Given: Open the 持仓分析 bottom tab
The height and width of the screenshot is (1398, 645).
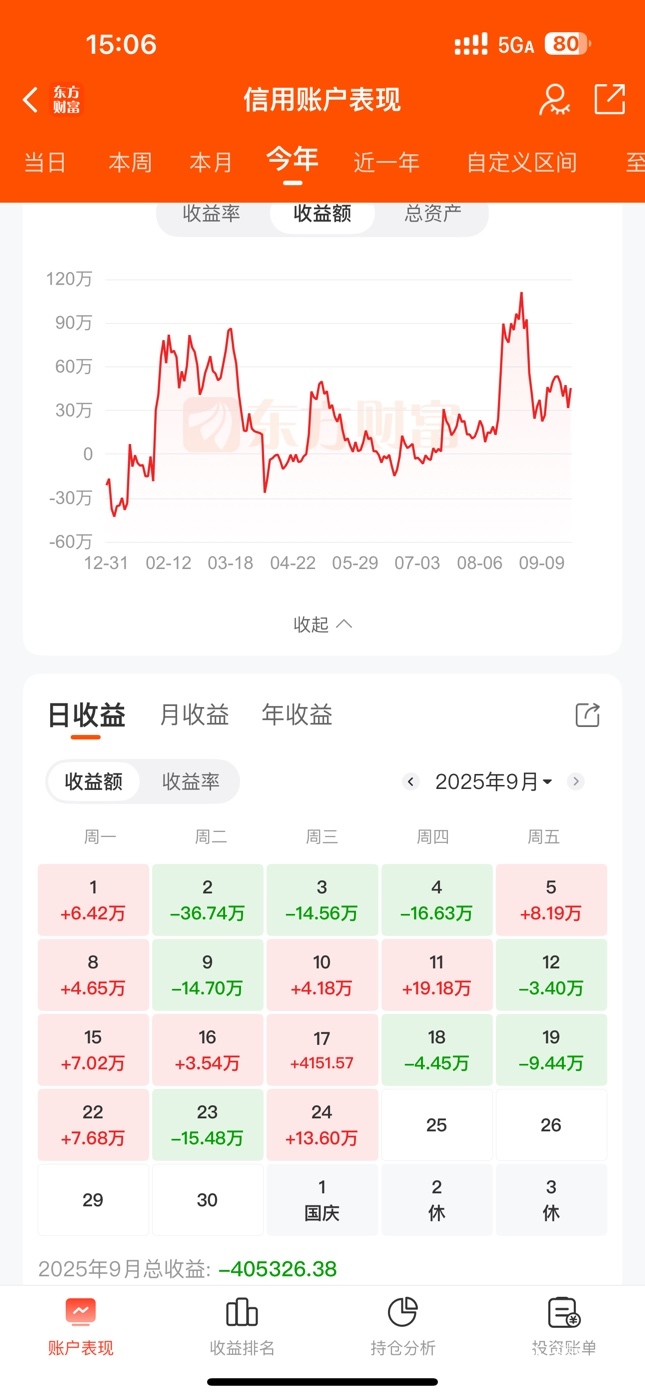Looking at the screenshot, I should point(403,1326).
